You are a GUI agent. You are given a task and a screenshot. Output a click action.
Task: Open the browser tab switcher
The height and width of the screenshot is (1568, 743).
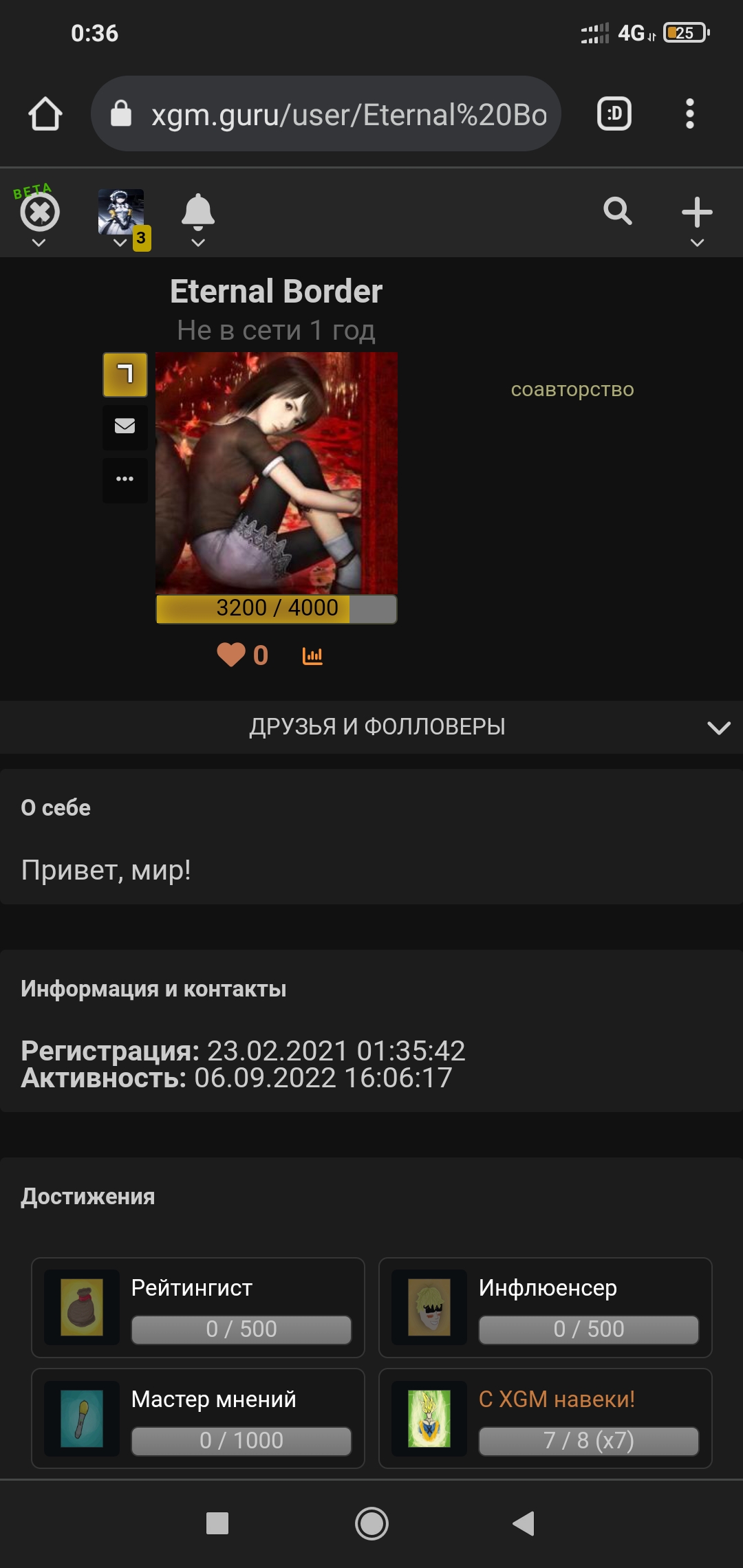click(614, 113)
